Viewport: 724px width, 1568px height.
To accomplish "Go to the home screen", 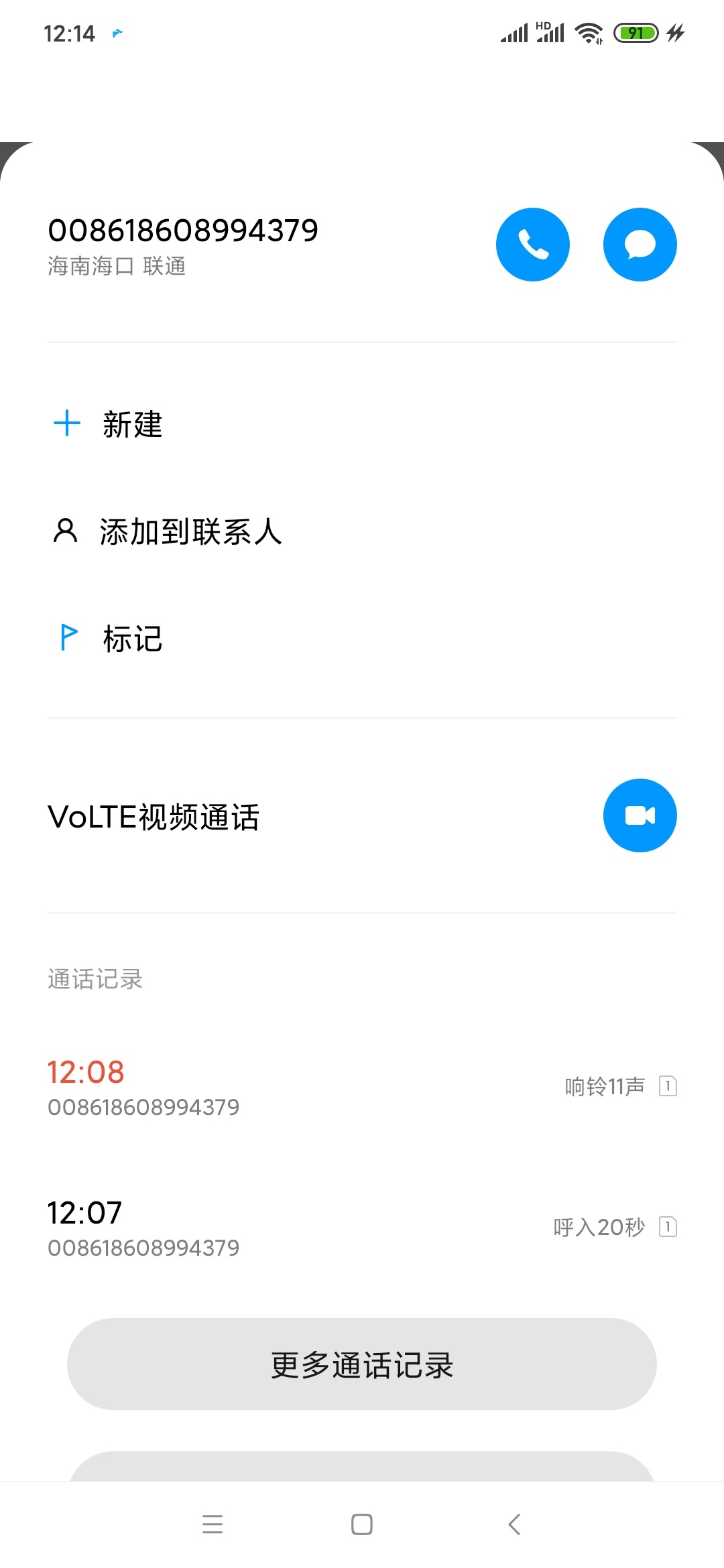I will 362,1524.
